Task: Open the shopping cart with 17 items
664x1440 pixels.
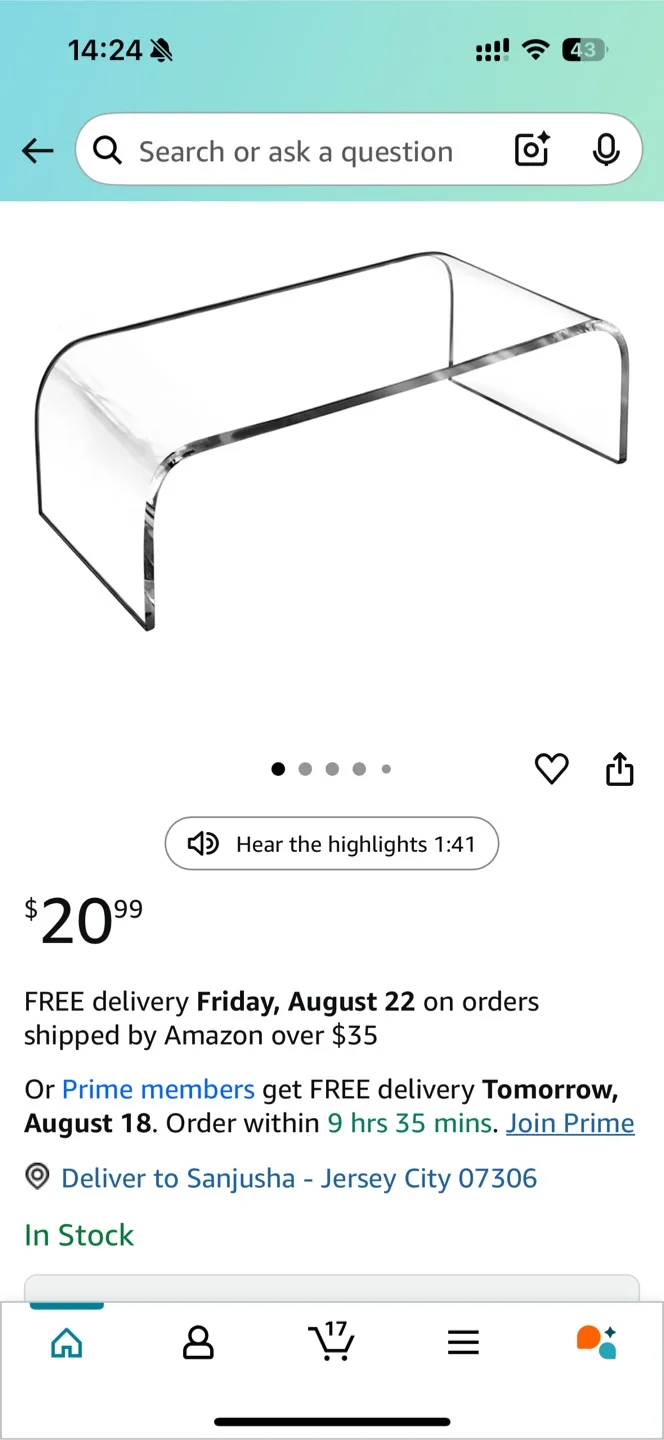Action: point(331,1342)
